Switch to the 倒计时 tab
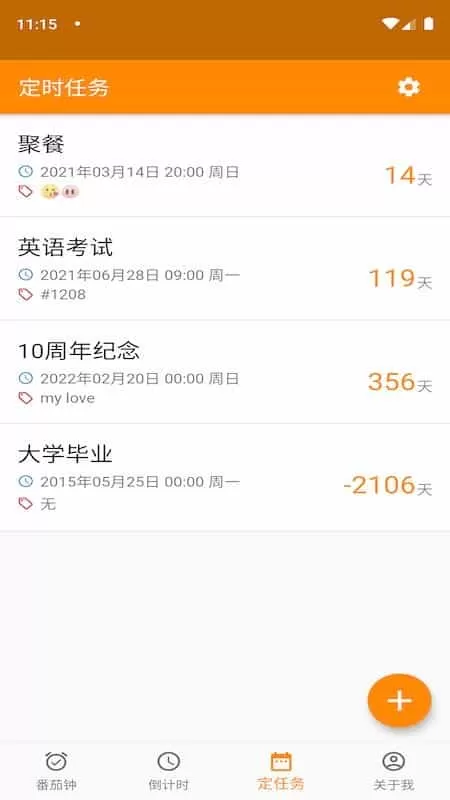Viewport: 450px width, 800px height. [x=168, y=771]
